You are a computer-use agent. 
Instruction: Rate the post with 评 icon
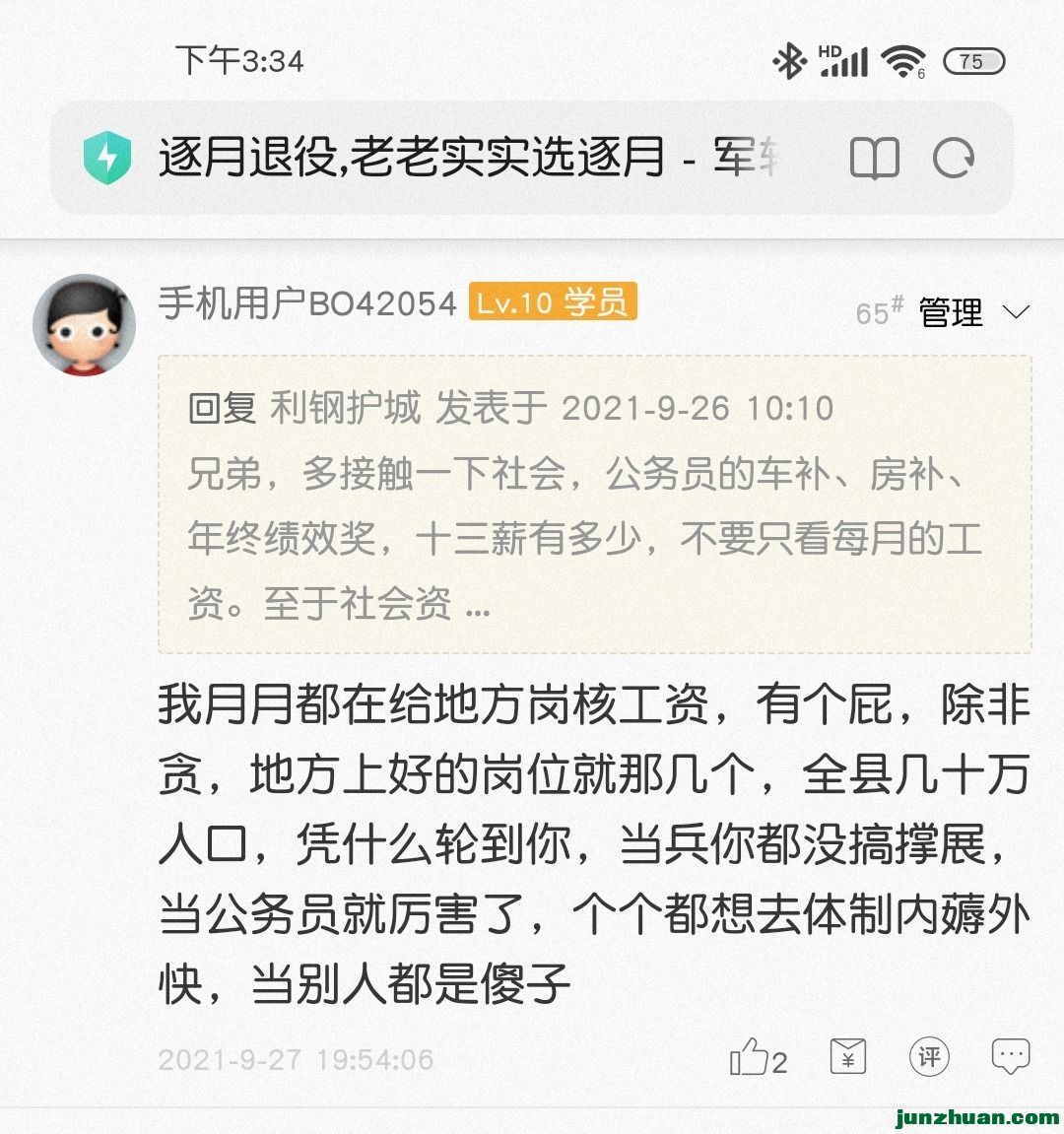[x=929, y=1057]
